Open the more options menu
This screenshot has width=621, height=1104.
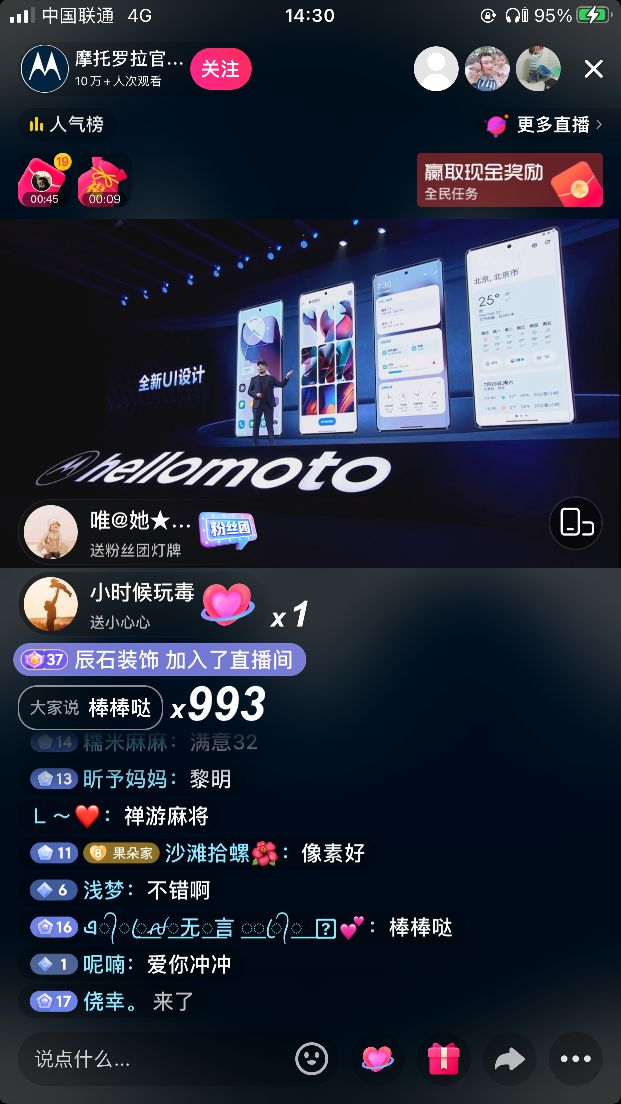coord(576,1058)
